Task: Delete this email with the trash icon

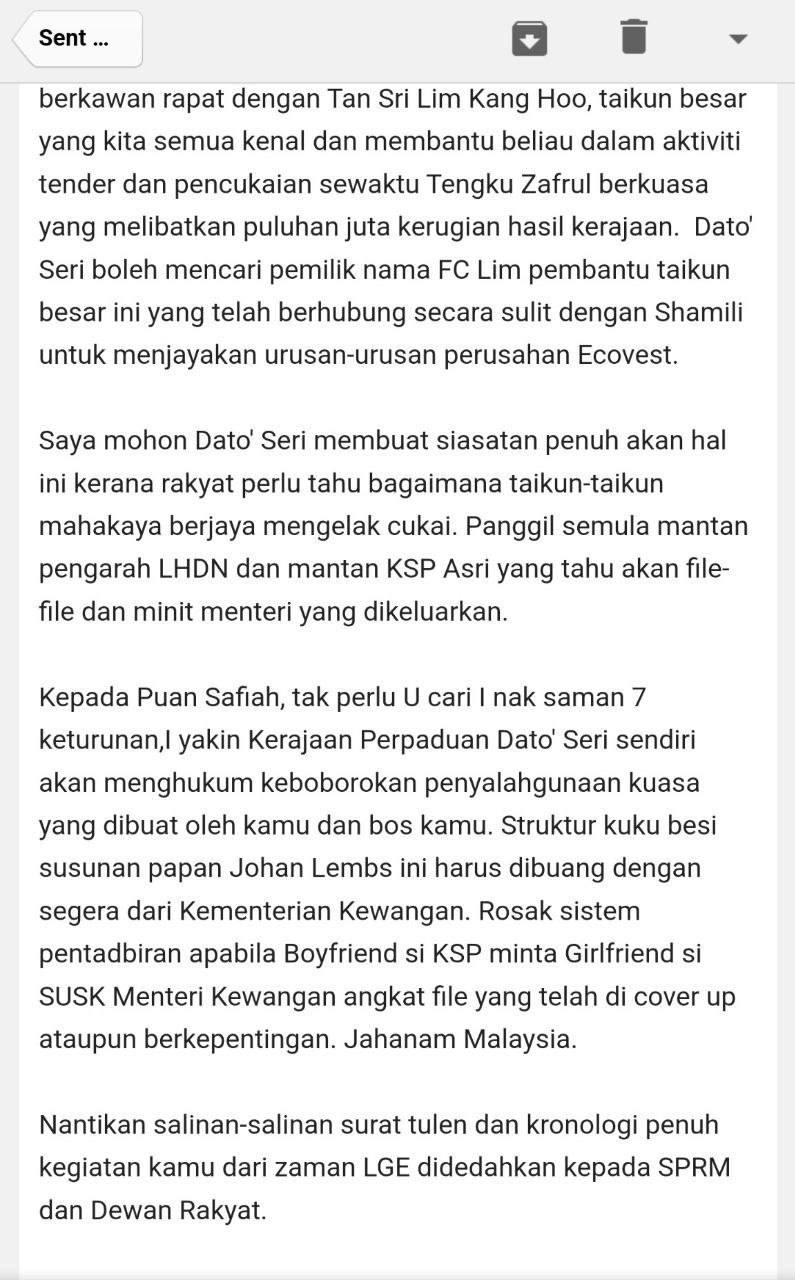Action: 633,38
